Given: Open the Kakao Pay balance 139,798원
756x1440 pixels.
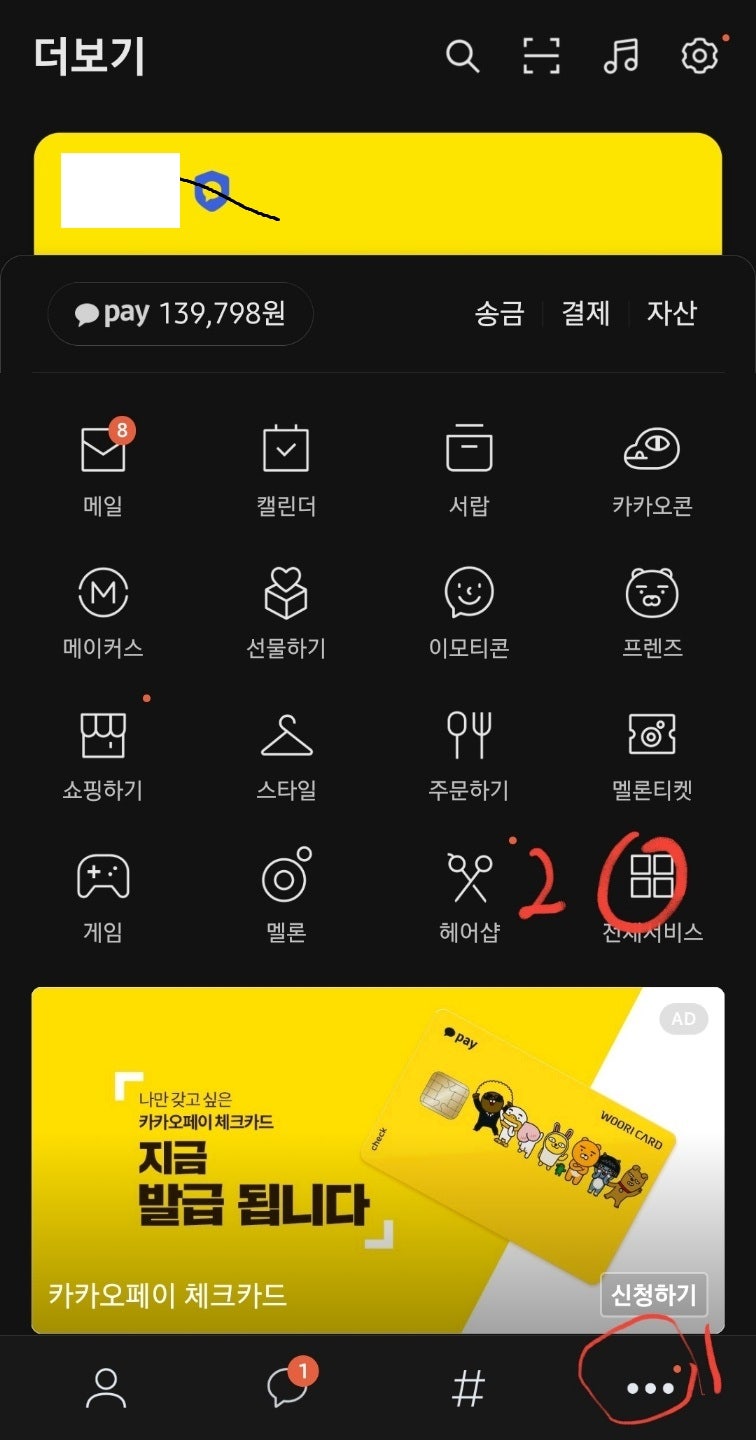Looking at the screenshot, I should coord(180,314).
